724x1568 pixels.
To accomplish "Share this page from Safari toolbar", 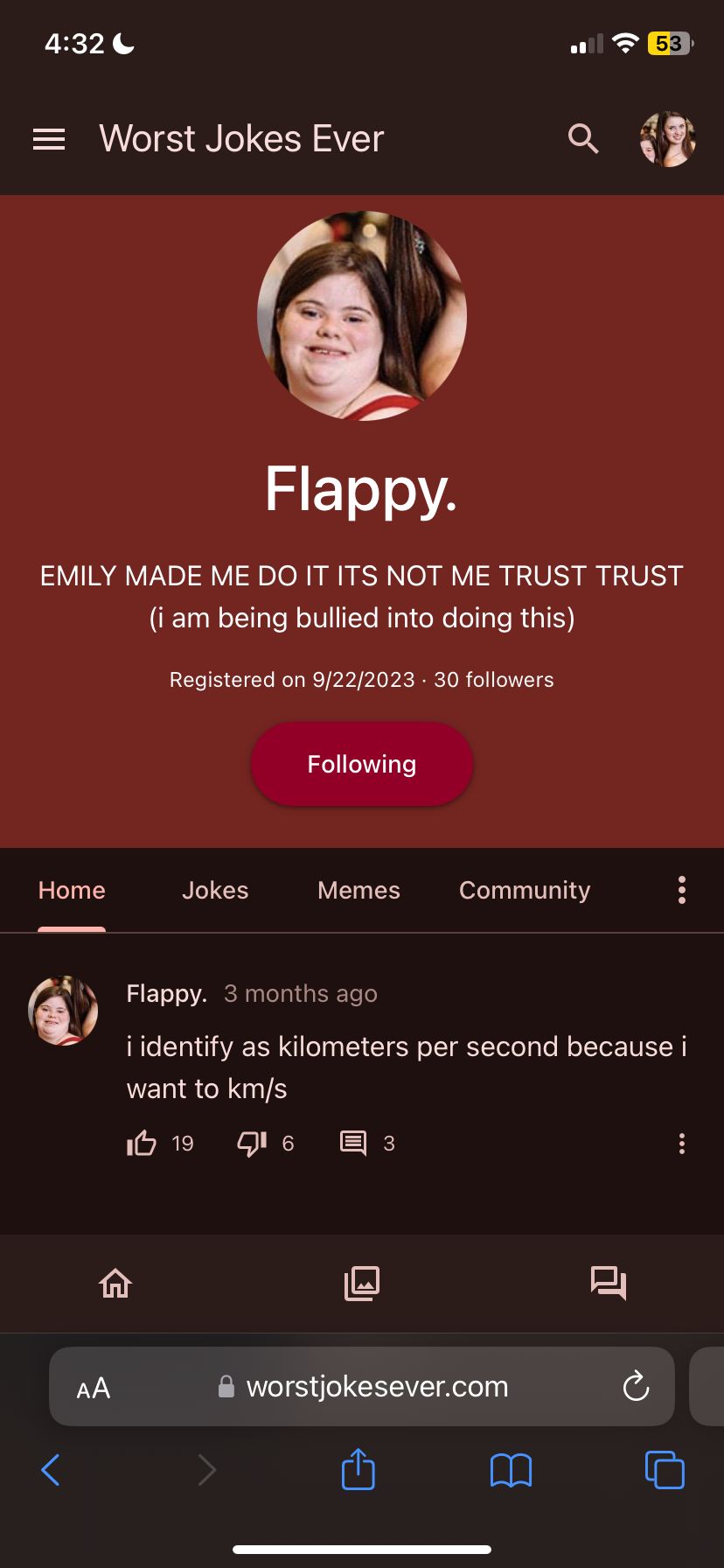I will click(358, 1470).
